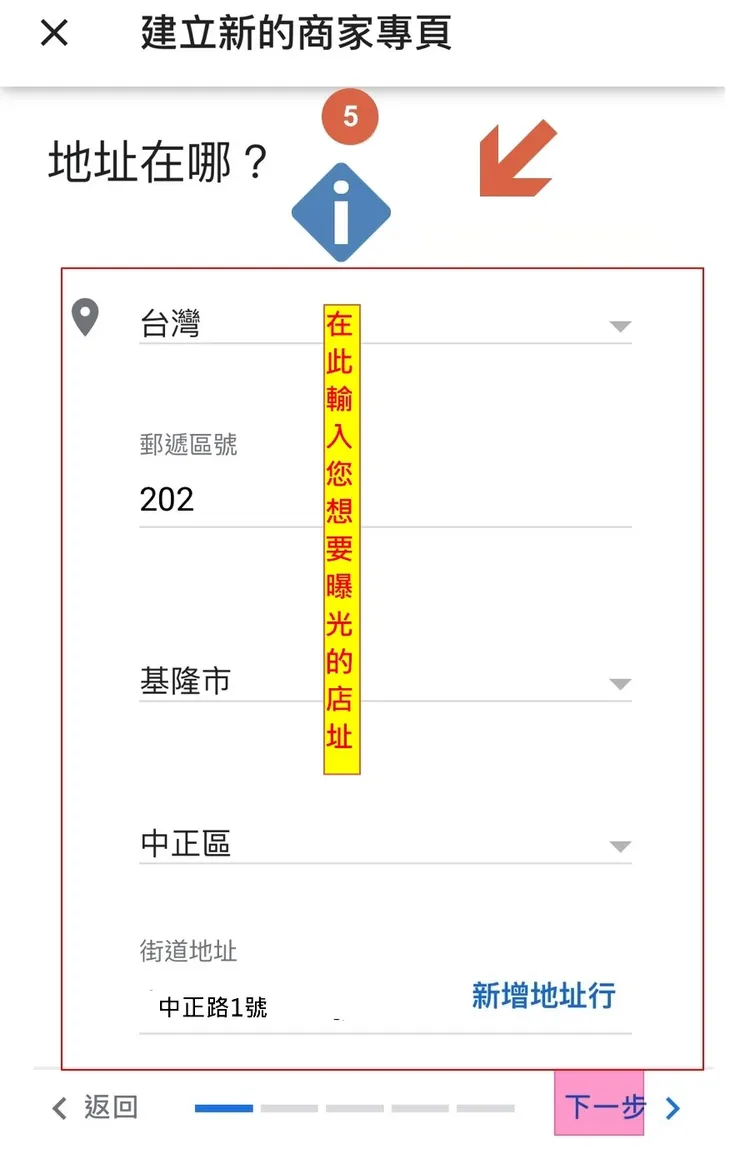Open the district dropdown showing 中正區
Image resolution: width=740 pixels, height=1153 pixels.
[x=620, y=845]
